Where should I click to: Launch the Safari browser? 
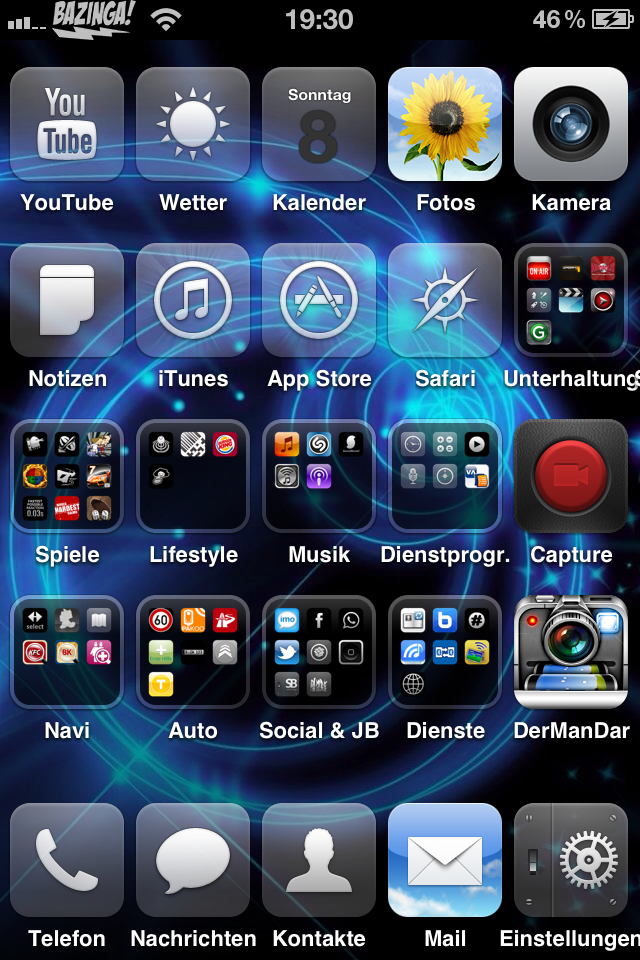pyautogui.click(x=445, y=300)
